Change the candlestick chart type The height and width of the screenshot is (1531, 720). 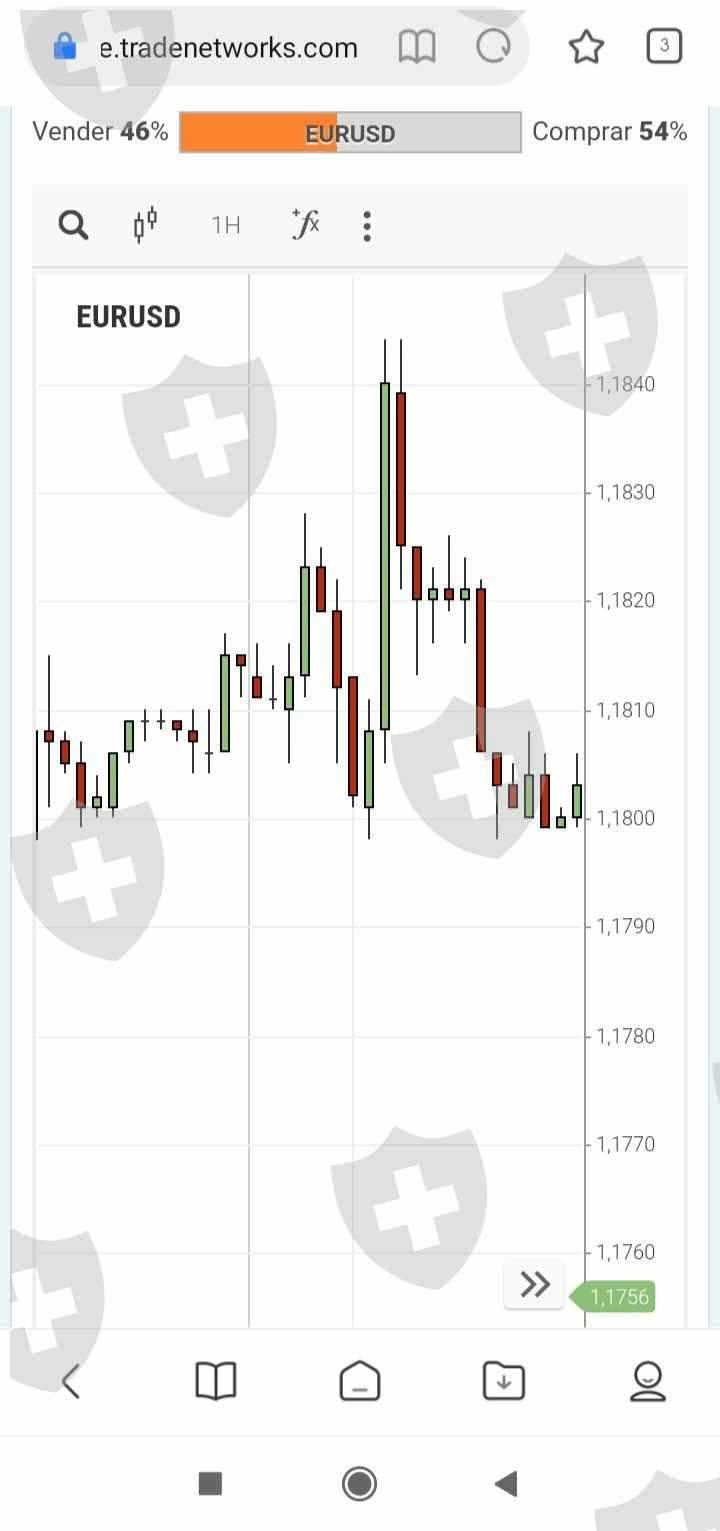[x=146, y=224]
